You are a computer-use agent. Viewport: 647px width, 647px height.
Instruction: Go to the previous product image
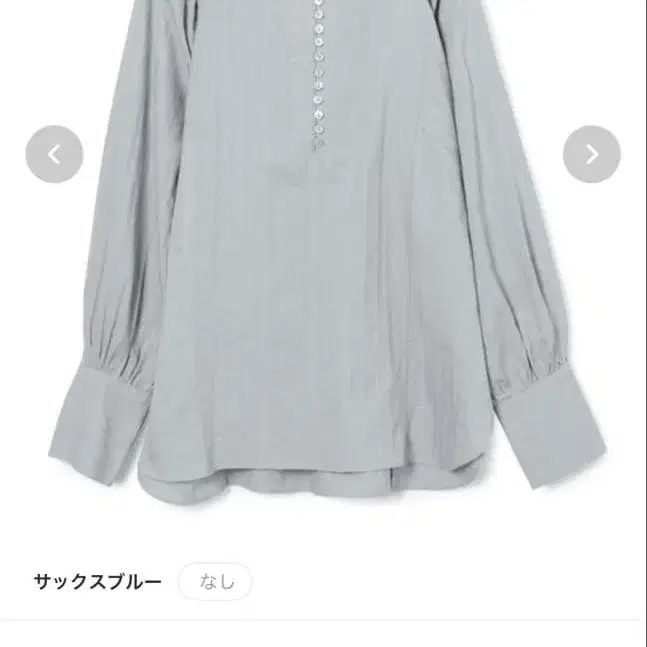coord(54,154)
